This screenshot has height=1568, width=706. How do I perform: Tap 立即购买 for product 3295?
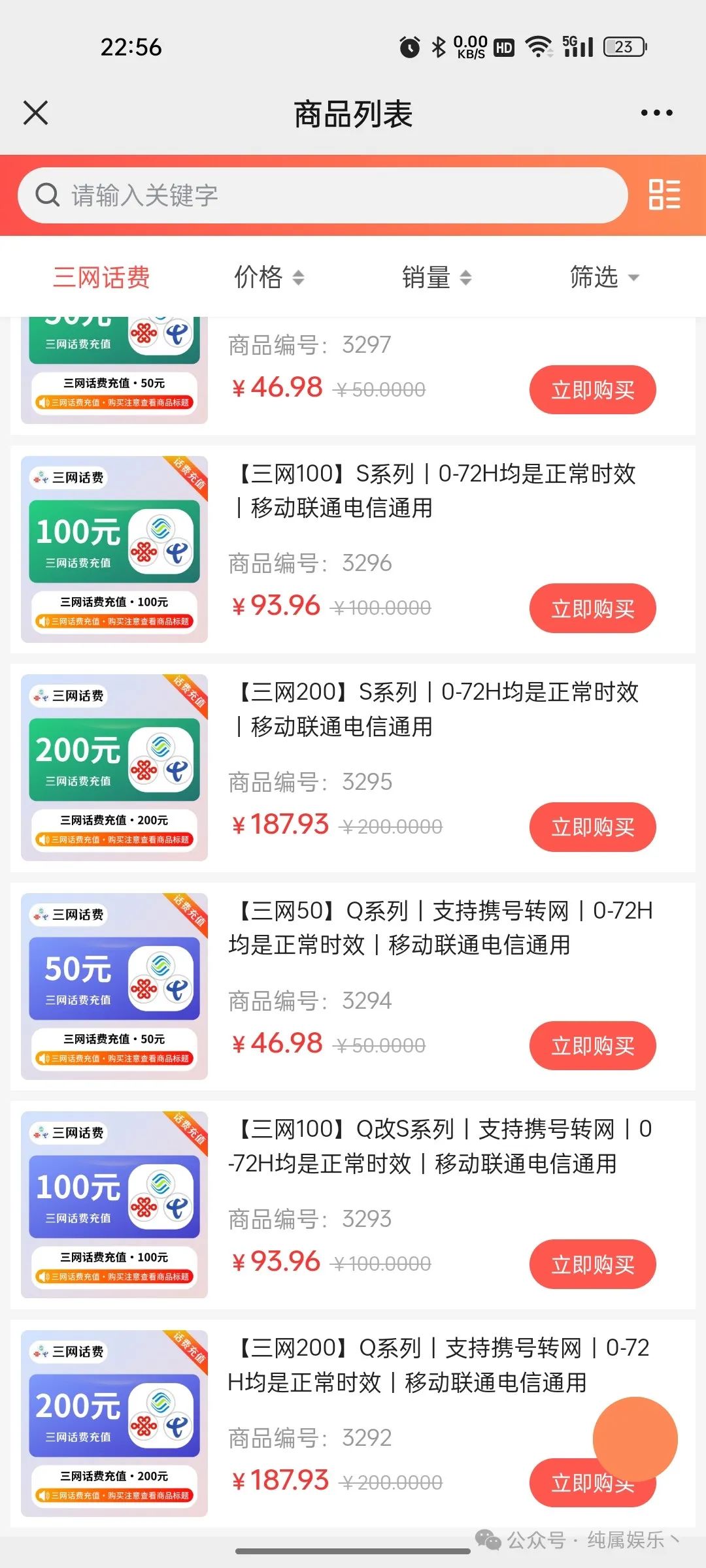(x=592, y=827)
